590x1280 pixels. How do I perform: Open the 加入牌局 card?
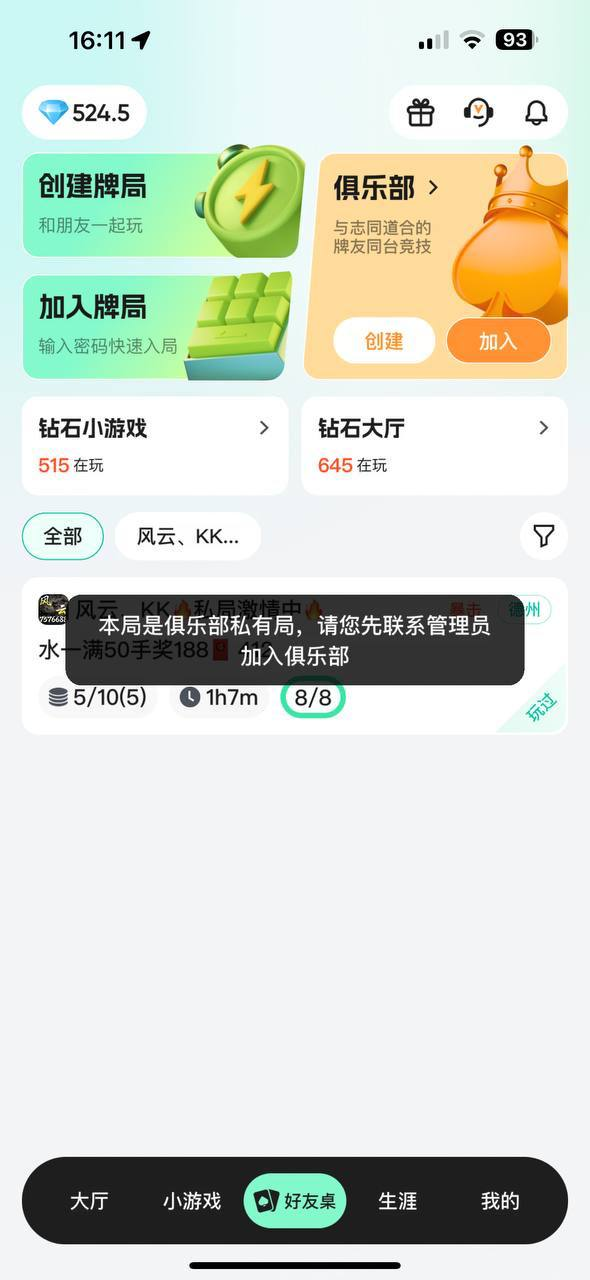157,327
